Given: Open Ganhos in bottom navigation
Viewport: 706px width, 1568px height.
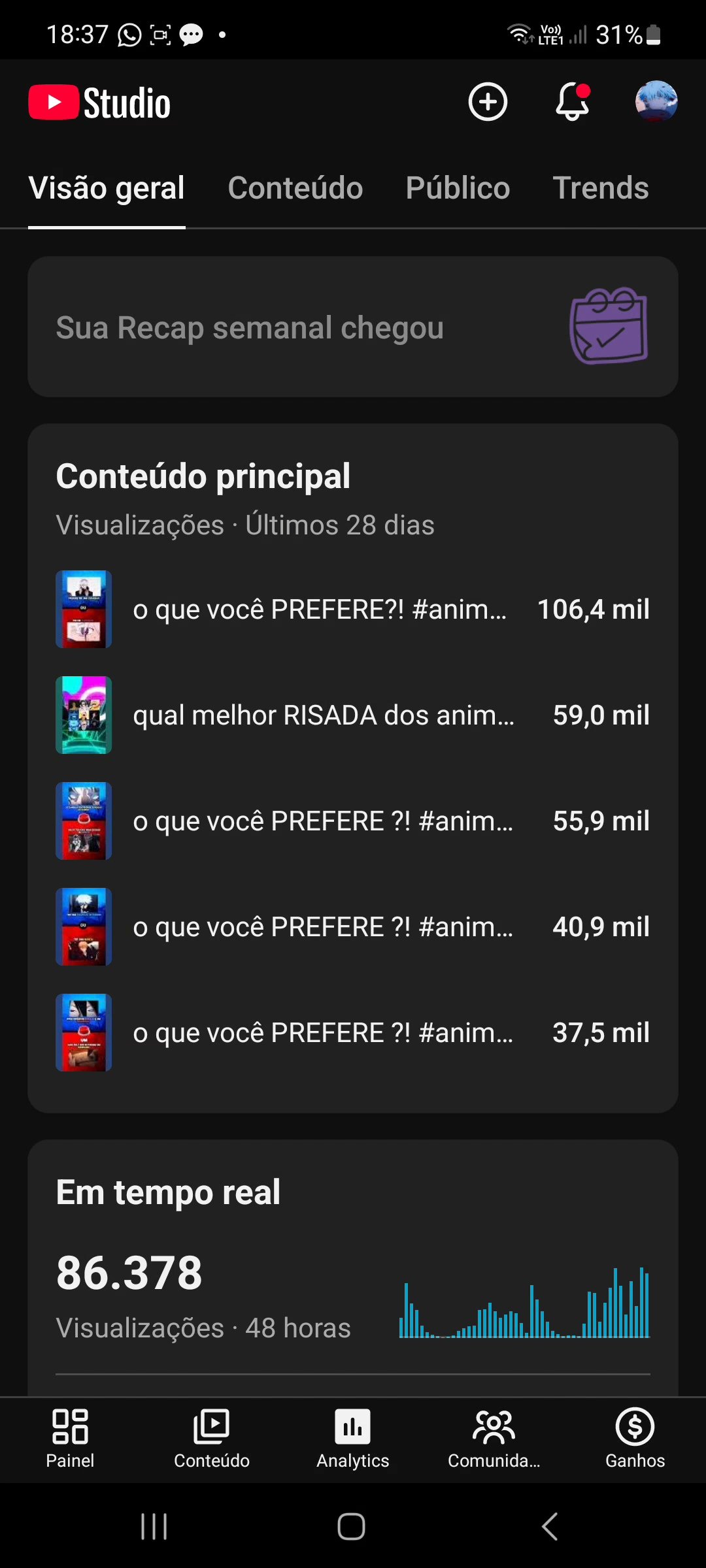Looking at the screenshot, I should tap(635, 1439).
